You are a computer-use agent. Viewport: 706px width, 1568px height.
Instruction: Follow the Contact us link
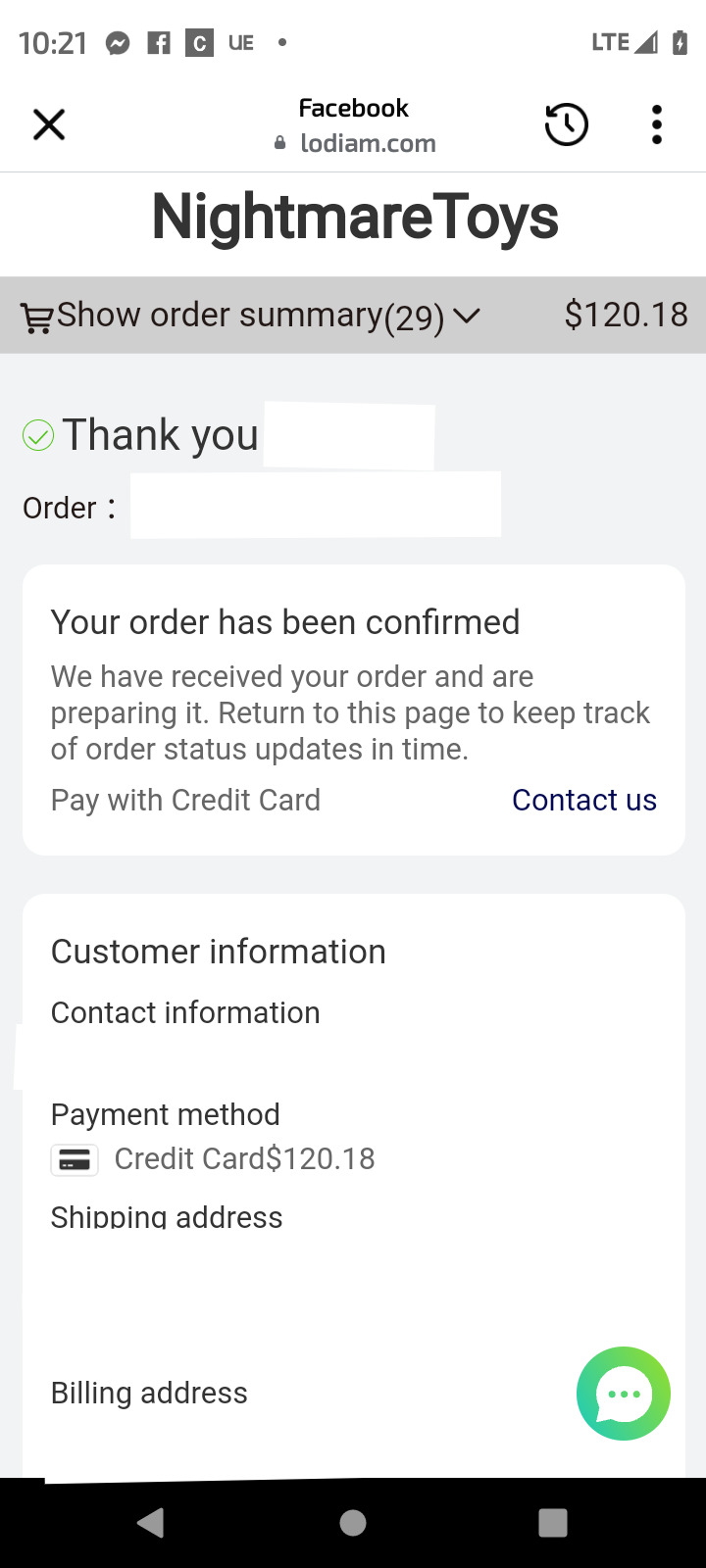[x=583, y=800]
